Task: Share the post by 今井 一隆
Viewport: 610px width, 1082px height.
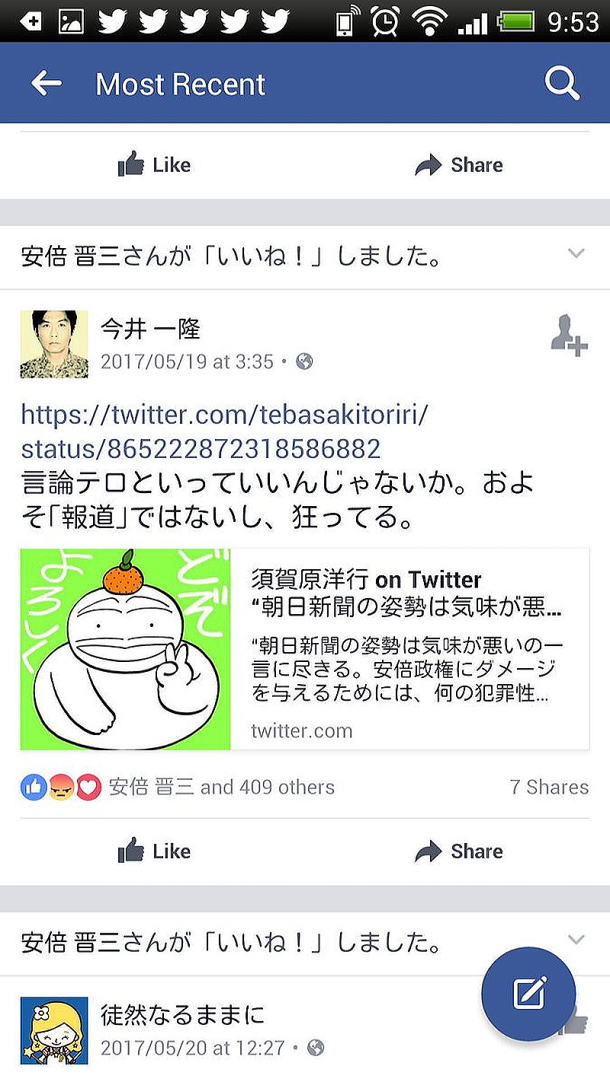Action: [459, 851]
